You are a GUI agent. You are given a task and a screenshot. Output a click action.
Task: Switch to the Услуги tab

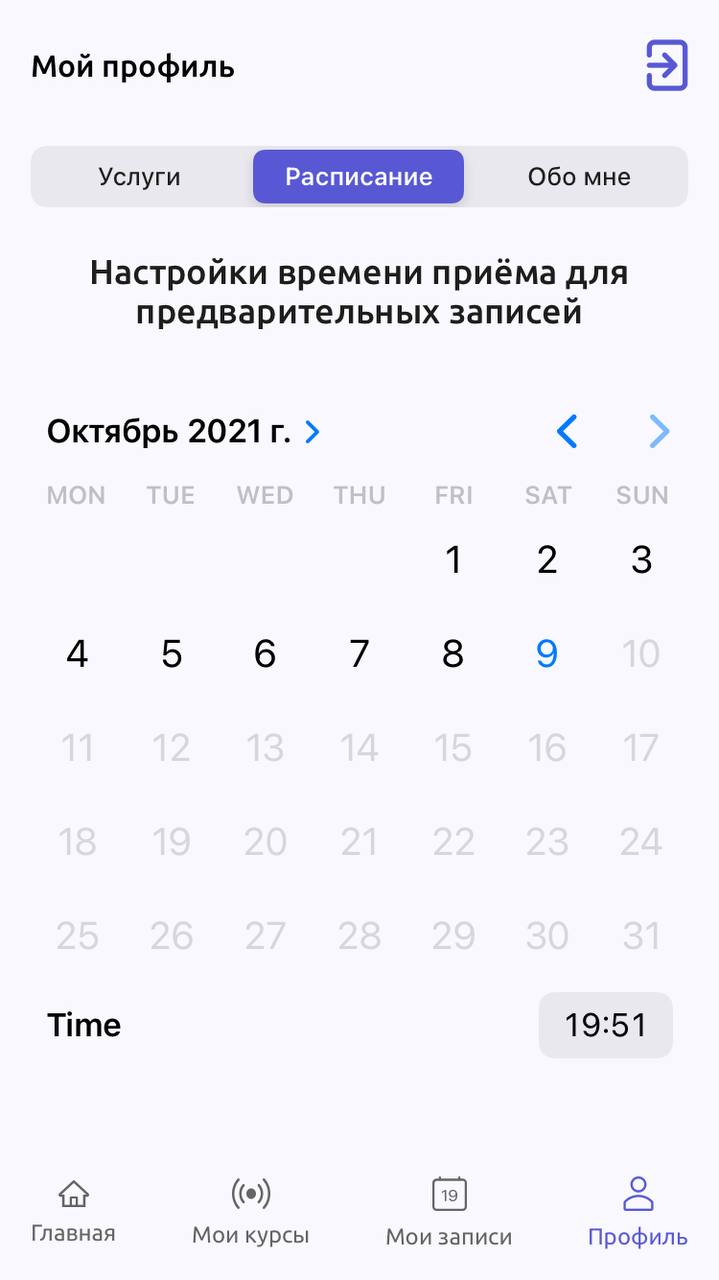pyautogui.click(x=140, y=177)
